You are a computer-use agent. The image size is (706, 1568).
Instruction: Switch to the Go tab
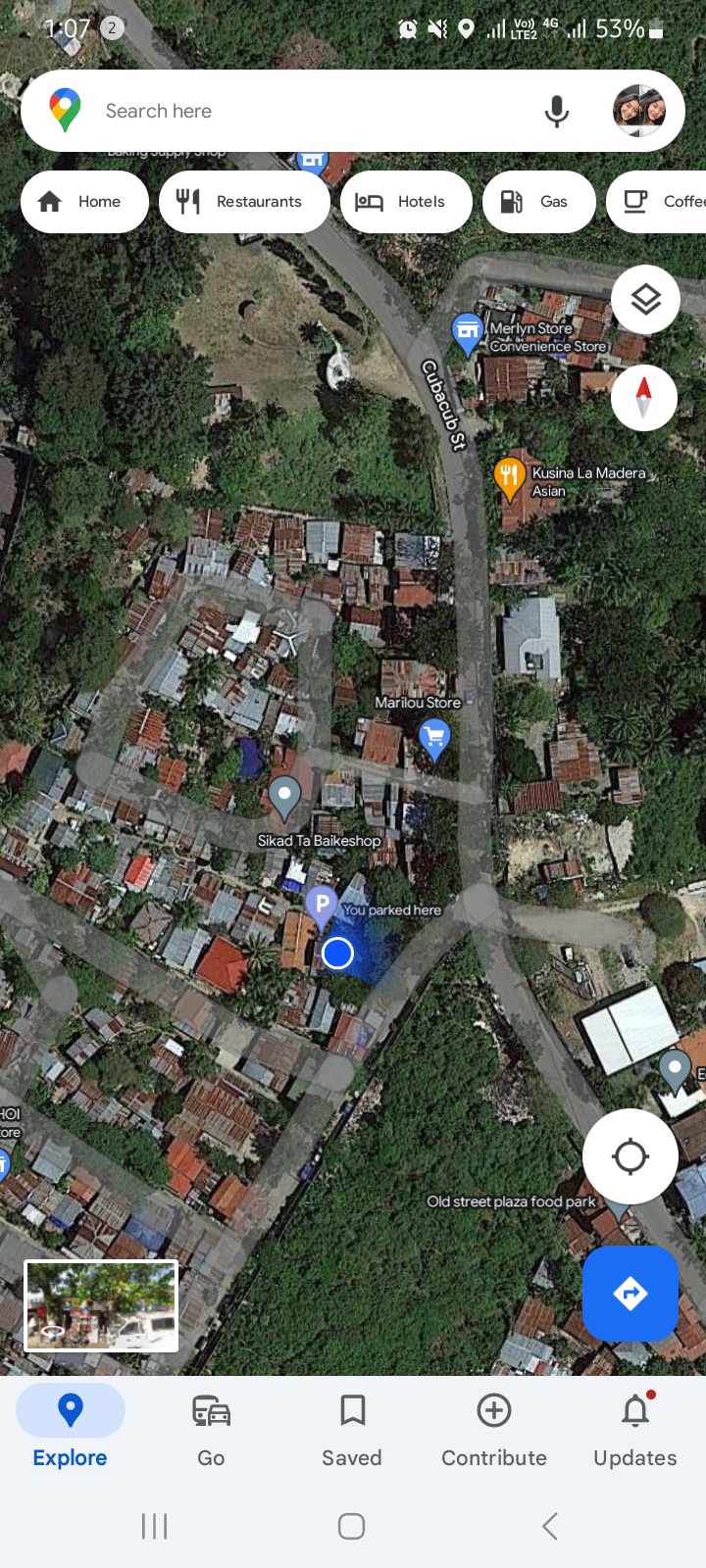click(x=211, y=1431)
